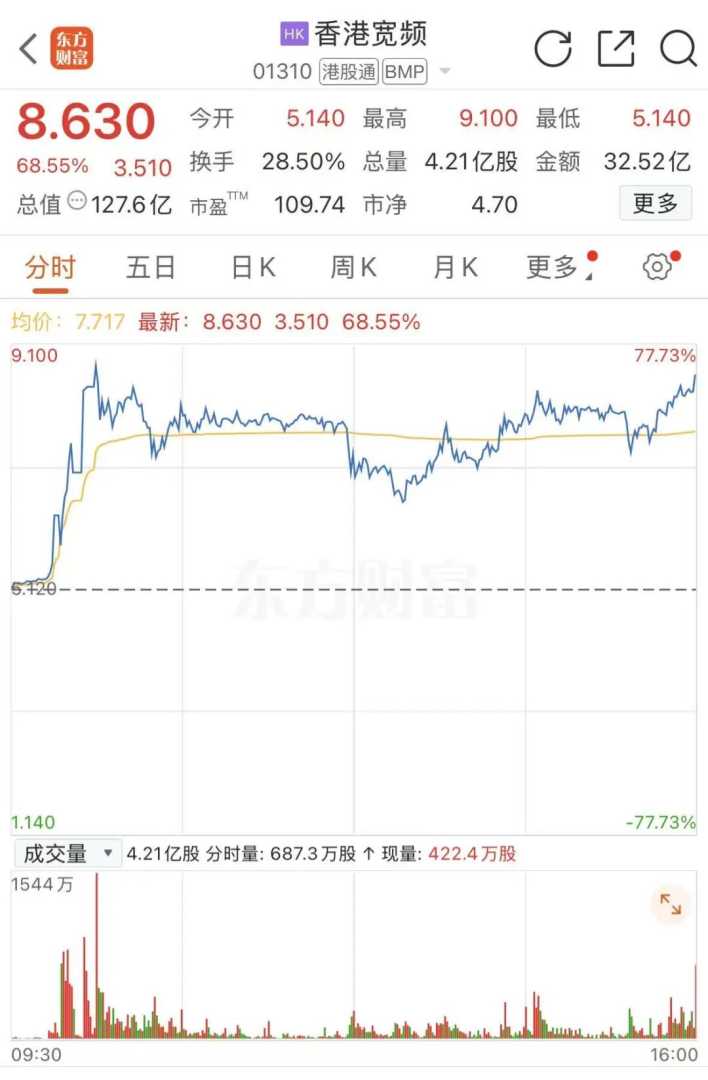The image size is (708, 1080).
Task: Switch to the 周K chart tab
Action: click(x=354, y=267)
